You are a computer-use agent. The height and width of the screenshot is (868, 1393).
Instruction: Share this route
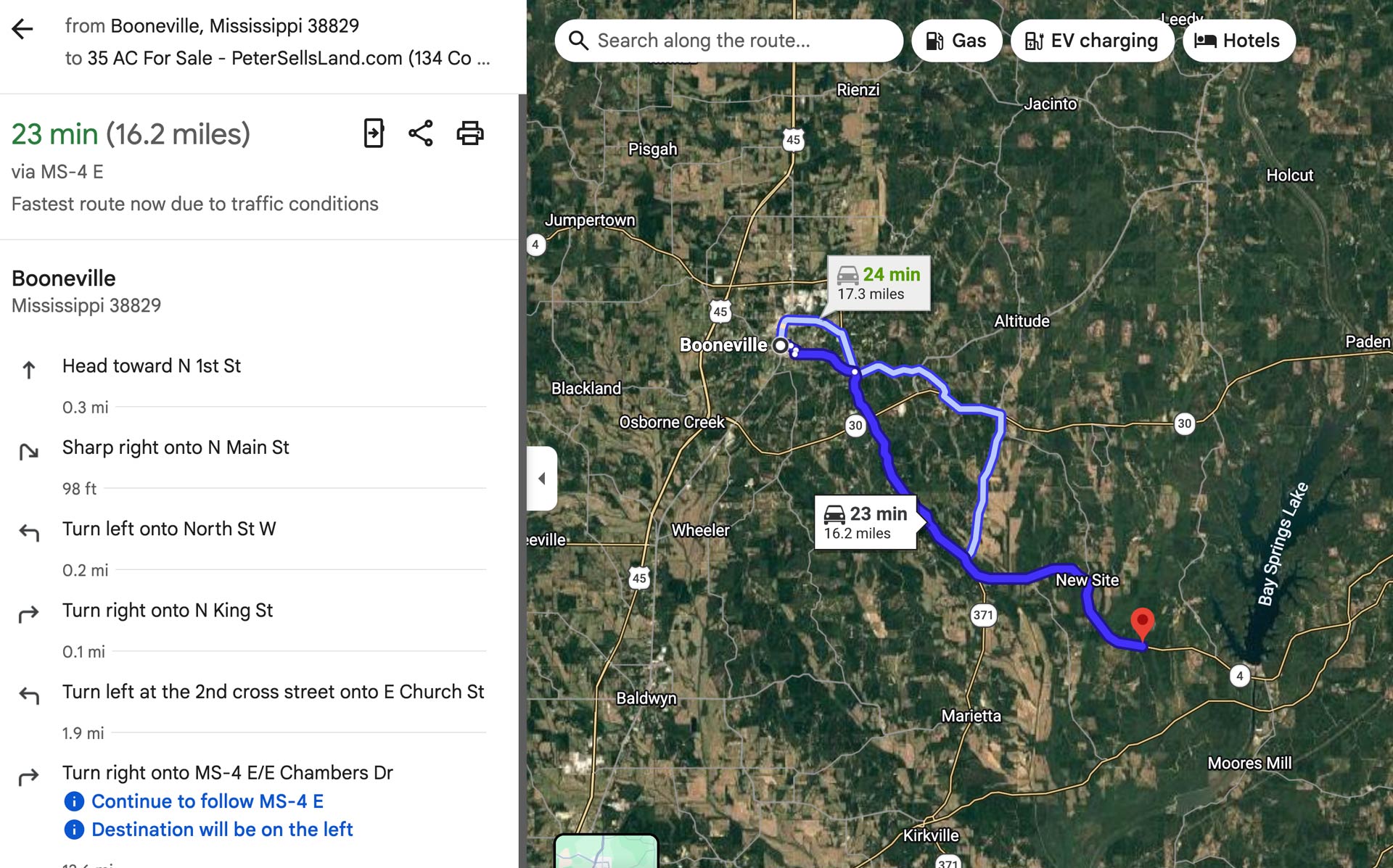[421, 133]
